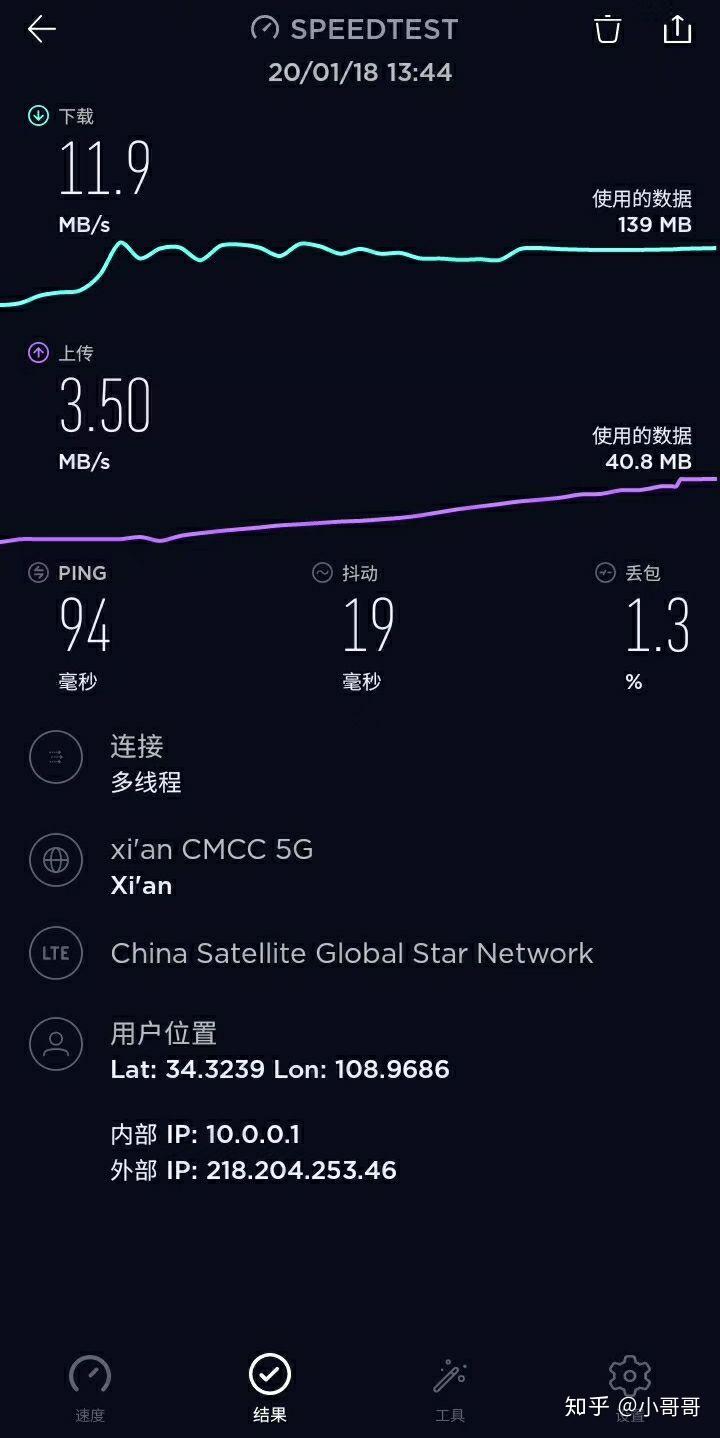Tap the 抖动 jitter wave icon
This screenshot has height=1438, width=720.
point(322,572)
